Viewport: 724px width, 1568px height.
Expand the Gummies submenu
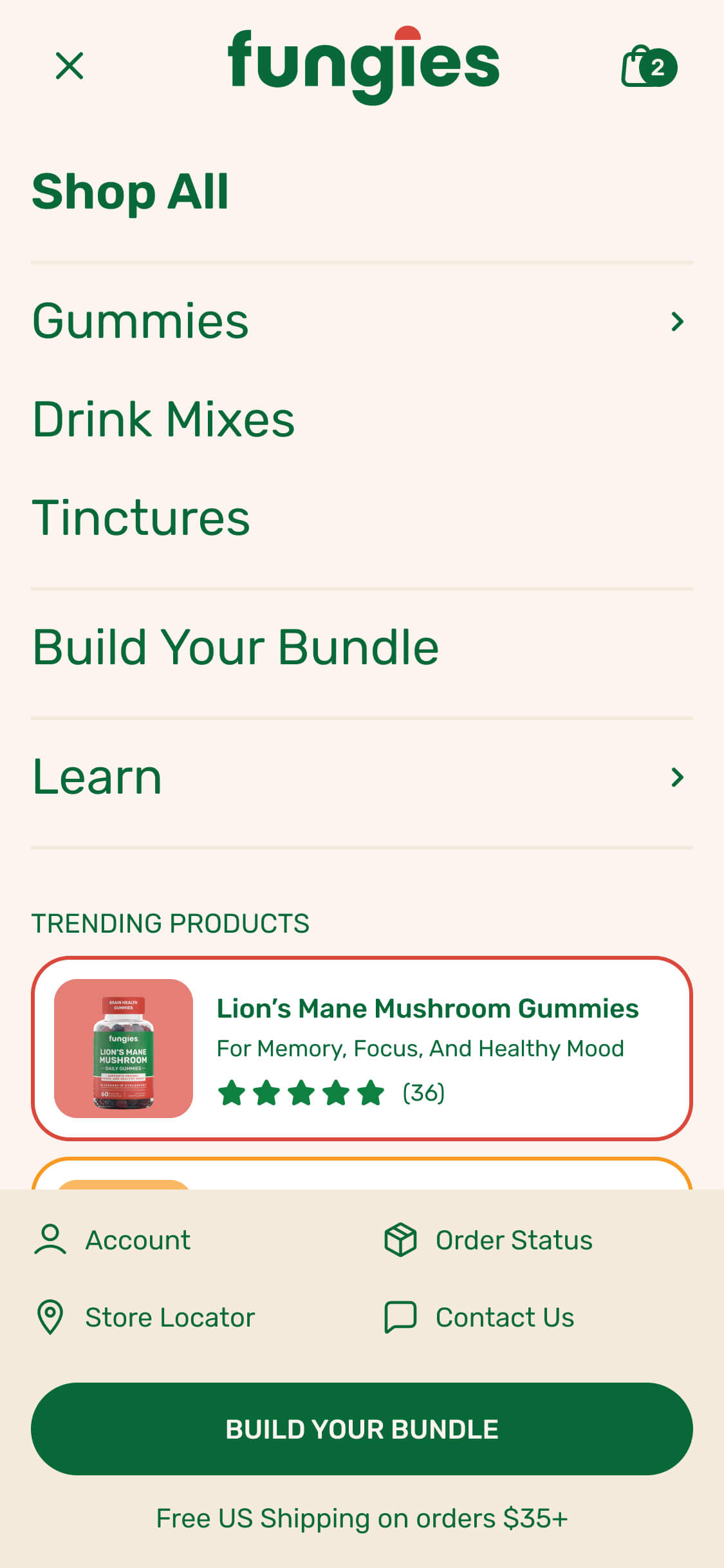click(x=362, y=321)
